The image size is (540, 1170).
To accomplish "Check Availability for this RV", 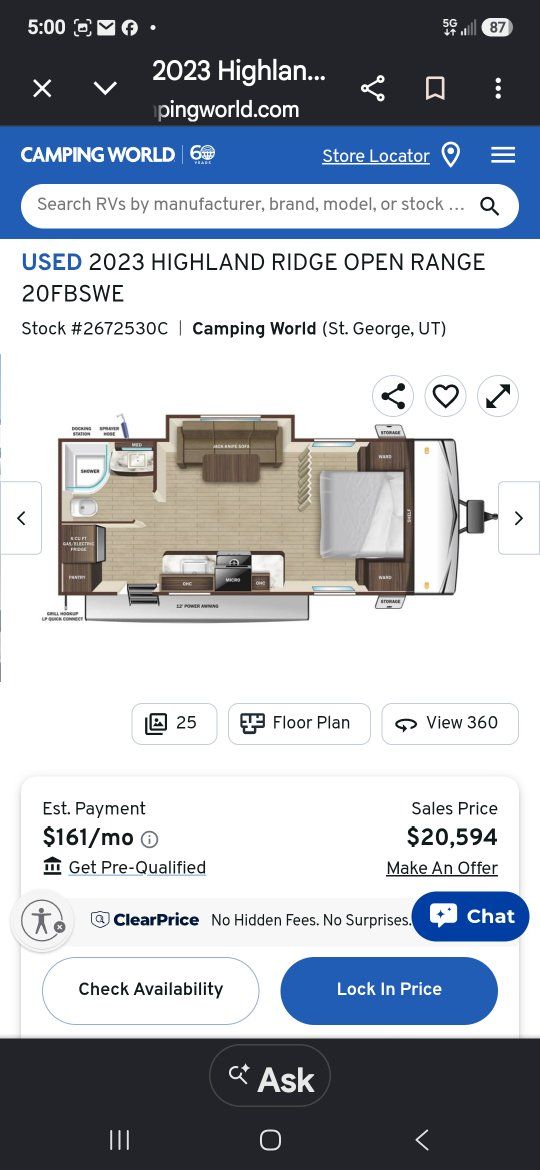I will point(151,989).
